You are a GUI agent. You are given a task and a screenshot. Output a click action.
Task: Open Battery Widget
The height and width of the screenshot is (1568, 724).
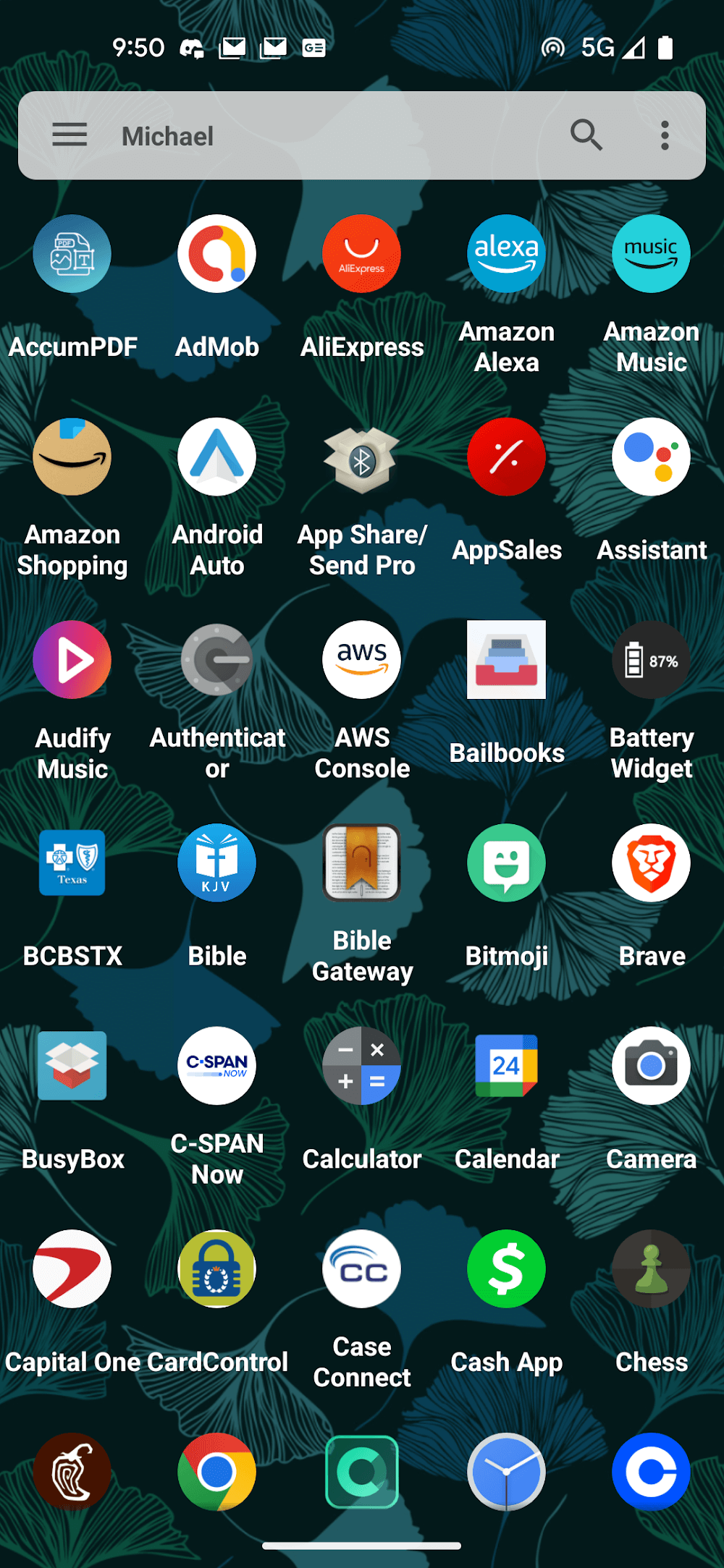pos(652,660)
